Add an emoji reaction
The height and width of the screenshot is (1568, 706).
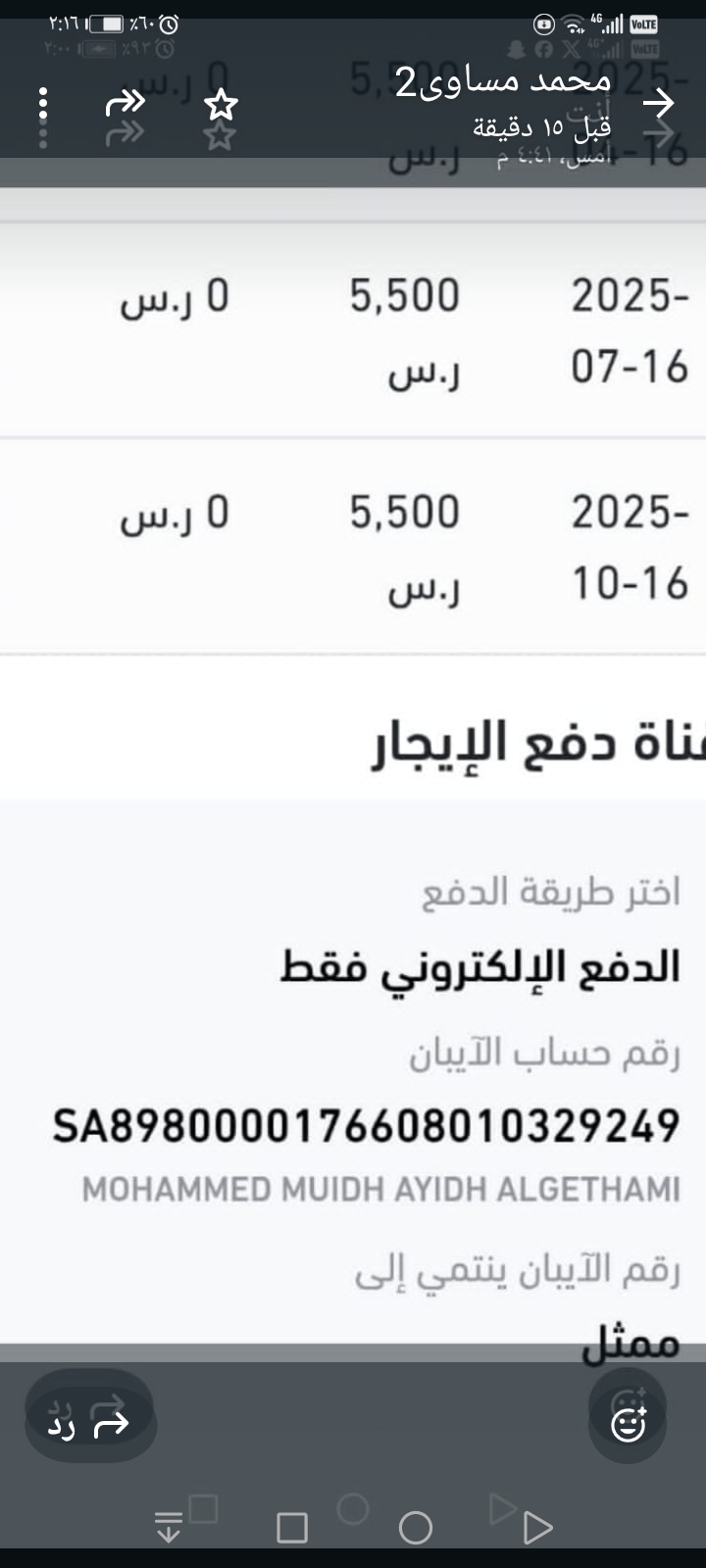[628, 1423]
